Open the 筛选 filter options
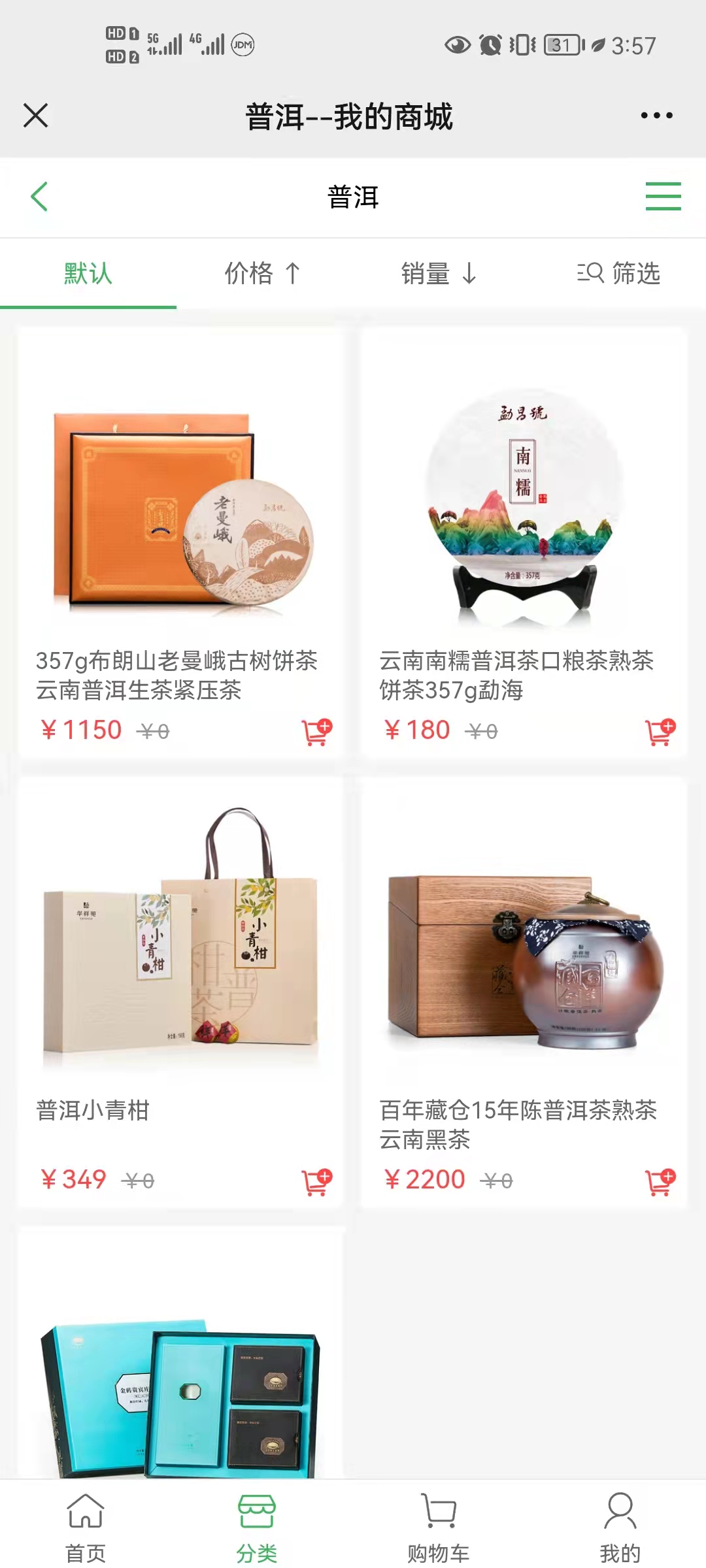706x1568 pixels. point(618,273)
